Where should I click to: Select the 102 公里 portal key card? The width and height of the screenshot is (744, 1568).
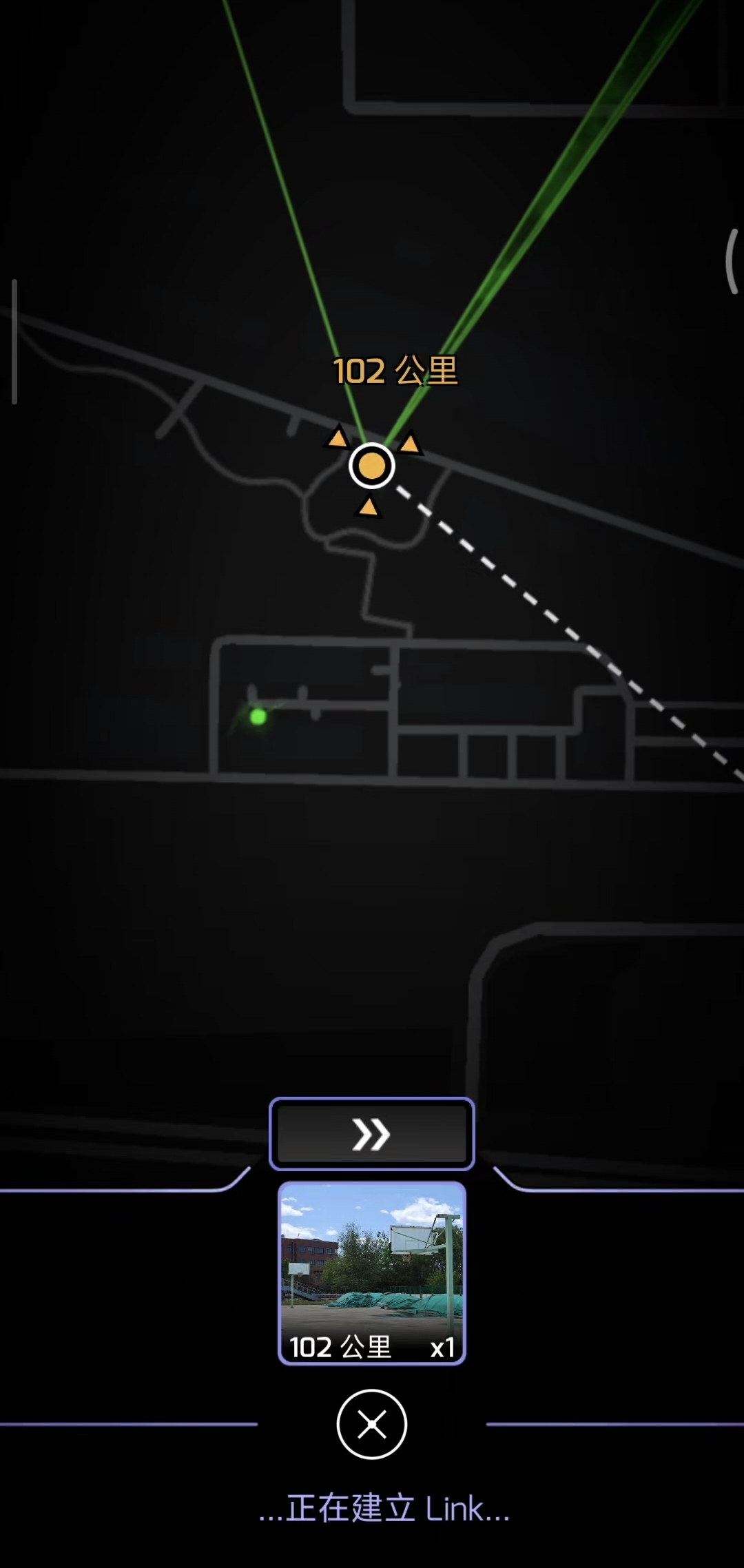(x=371, y=1273)
